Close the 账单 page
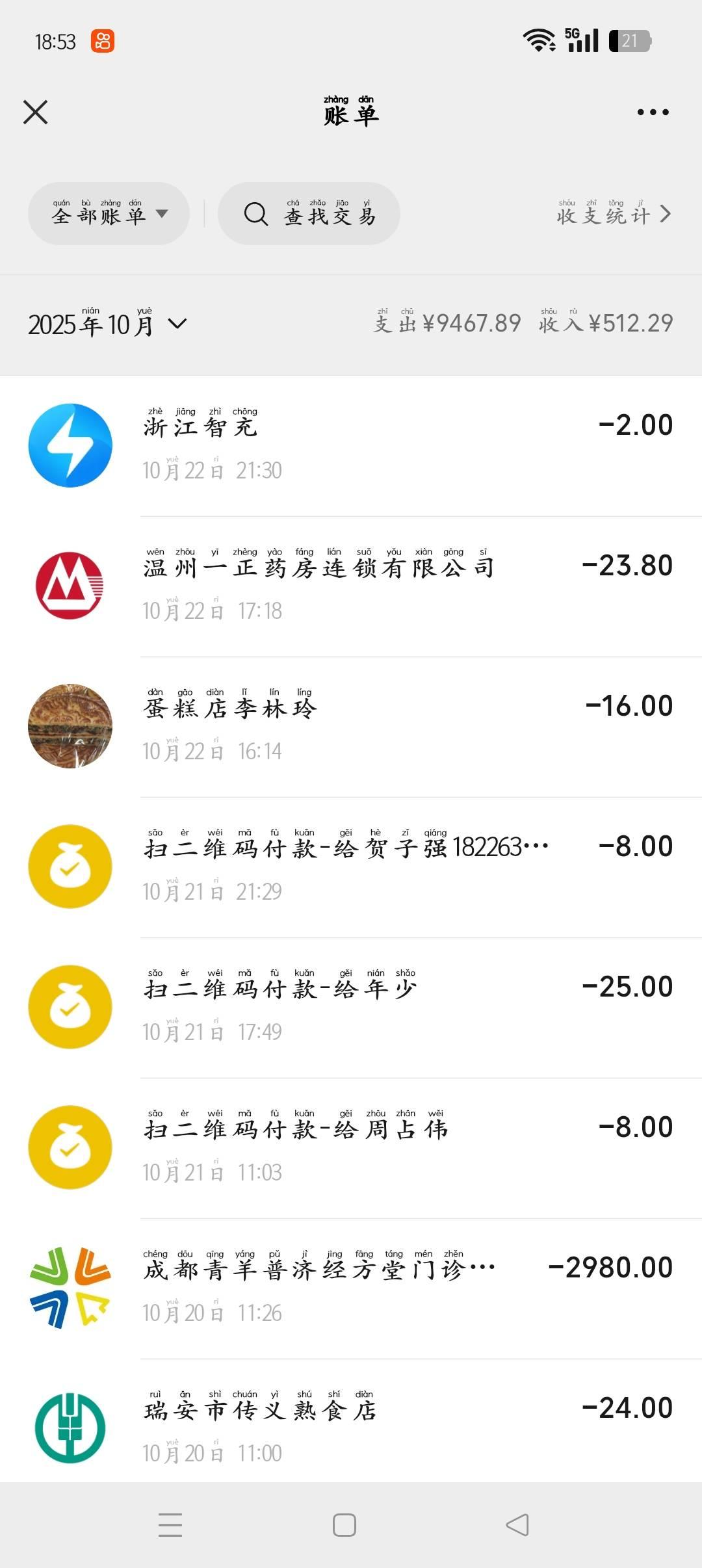The image size is (702, 1568). coord(36,112)
